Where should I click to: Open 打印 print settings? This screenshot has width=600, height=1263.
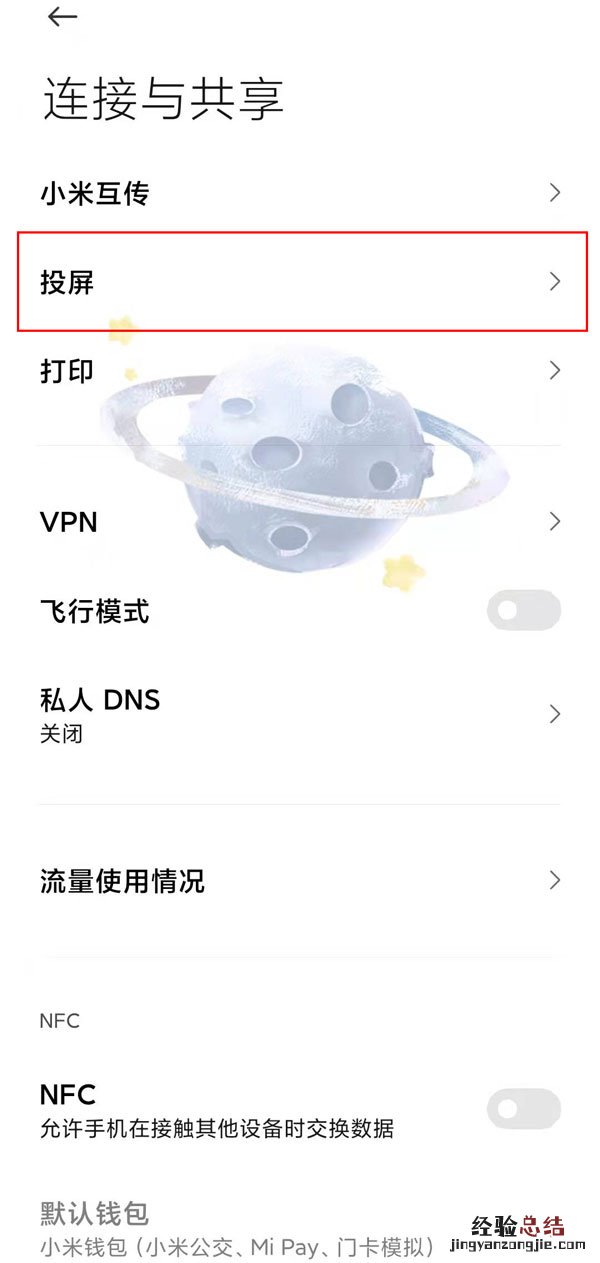pyautogui.click(x=300, y=371)
